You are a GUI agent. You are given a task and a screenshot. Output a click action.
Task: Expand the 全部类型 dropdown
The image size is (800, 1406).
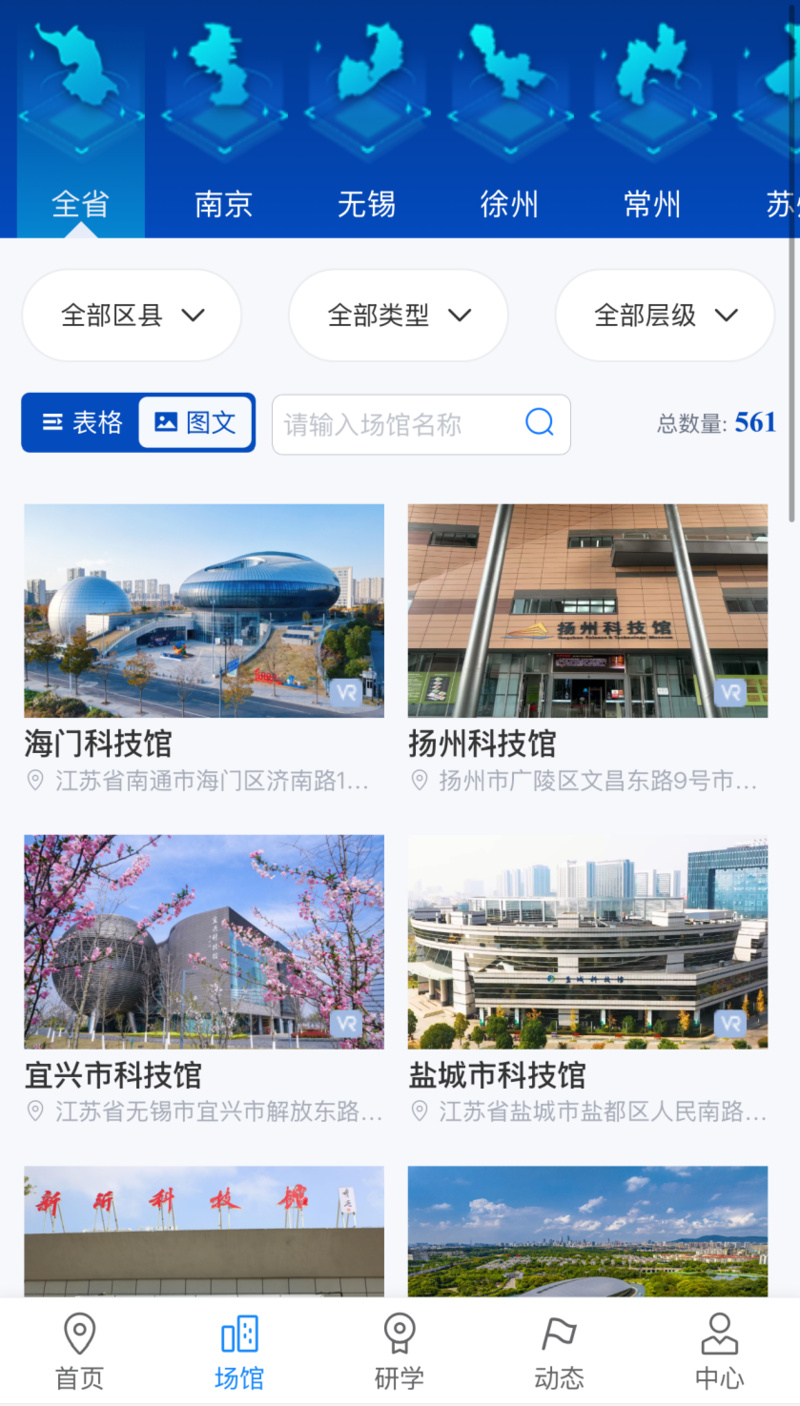[x=398, y=316]
